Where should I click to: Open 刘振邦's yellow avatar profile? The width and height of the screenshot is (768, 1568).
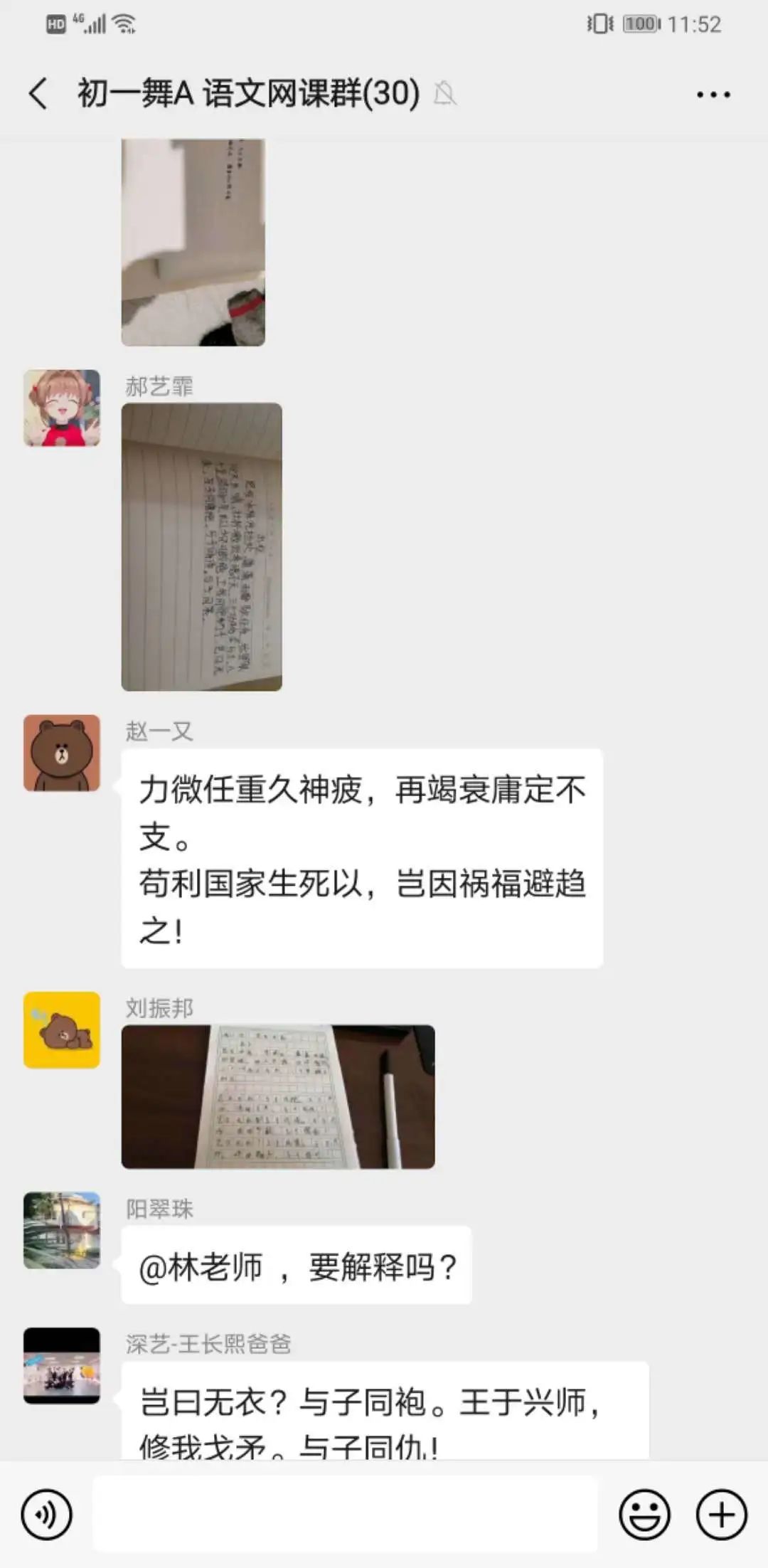(x=62, y=1029)
